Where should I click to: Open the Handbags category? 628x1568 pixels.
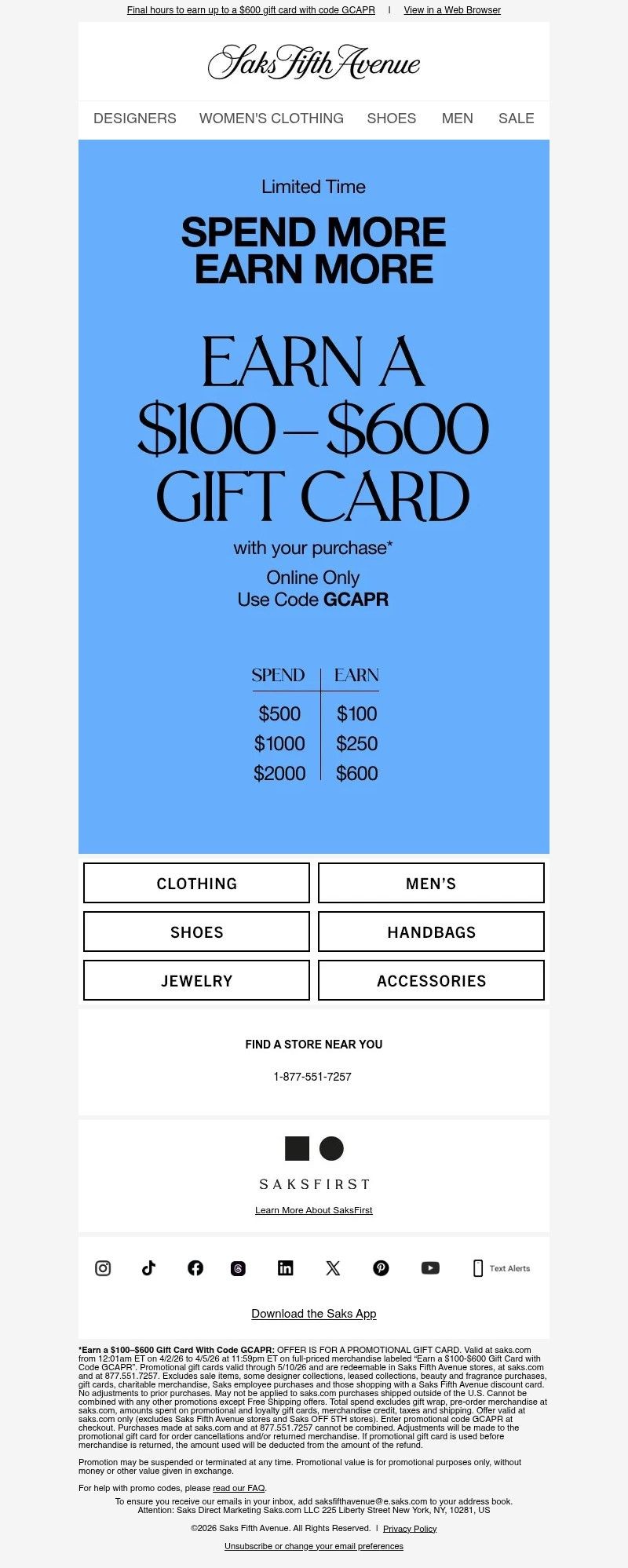pyautogui.click(x=431, y=932)
